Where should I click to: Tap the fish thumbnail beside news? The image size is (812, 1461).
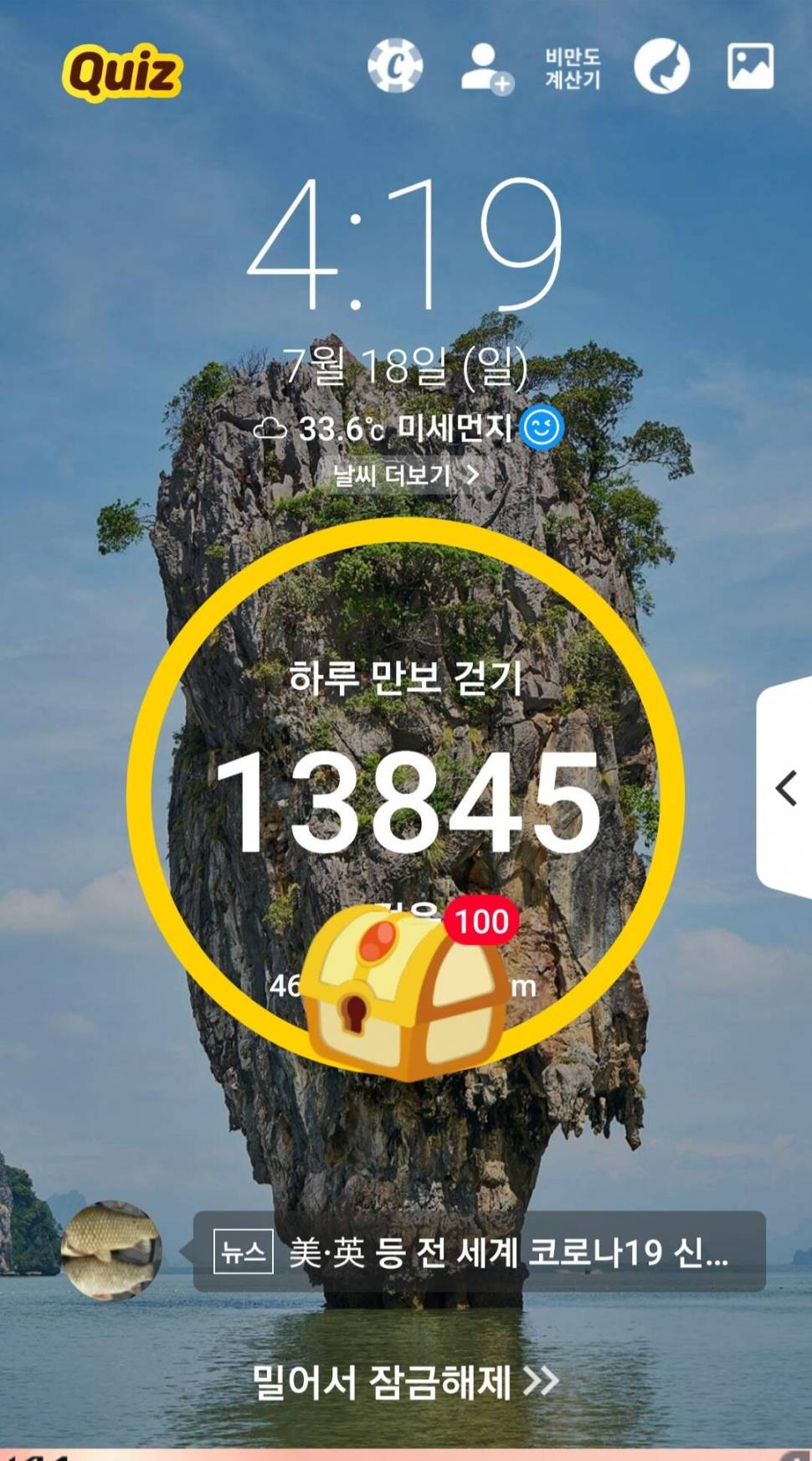[x=111, y=1250]
